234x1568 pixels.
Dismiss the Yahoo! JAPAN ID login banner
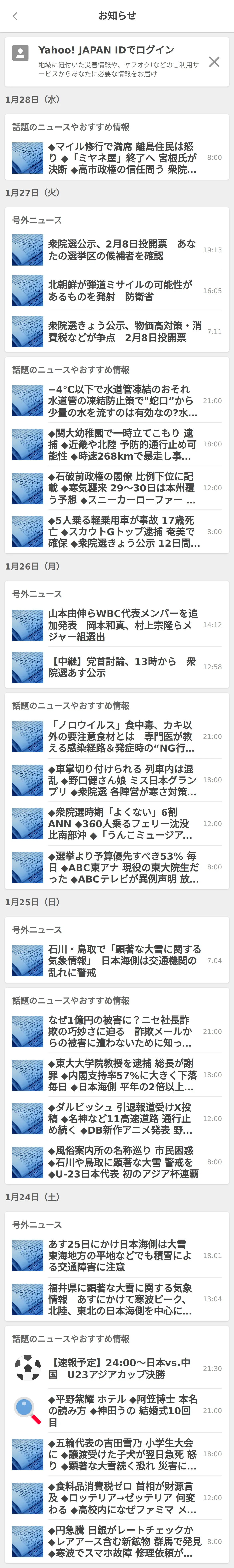tap(214, 61)
